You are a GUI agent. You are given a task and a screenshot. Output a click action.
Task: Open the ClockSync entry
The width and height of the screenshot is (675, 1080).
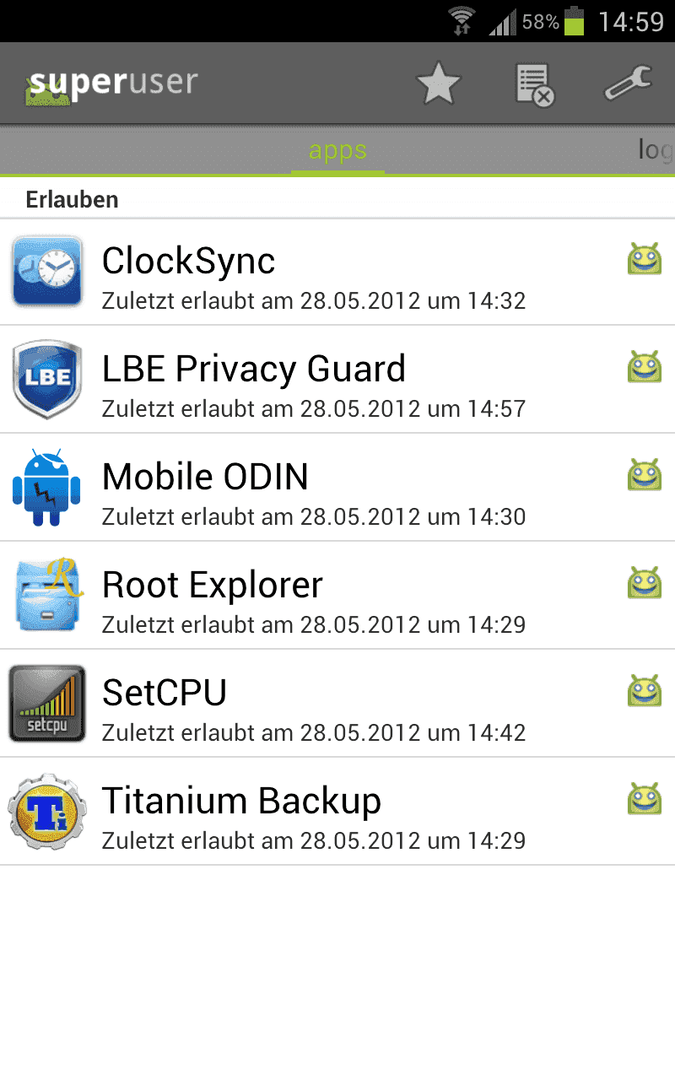[x=338, y=273]
